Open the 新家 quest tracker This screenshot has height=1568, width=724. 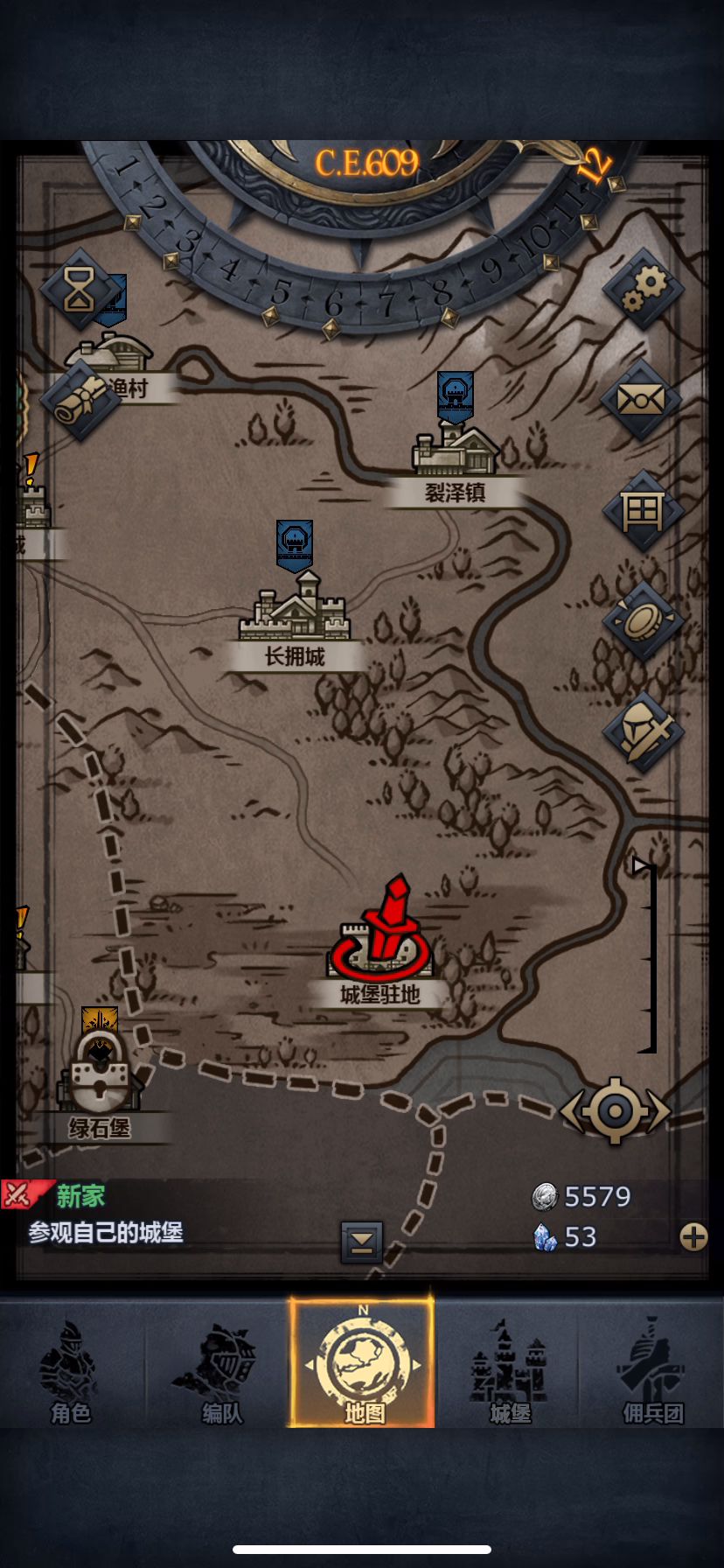point(96,1214)
